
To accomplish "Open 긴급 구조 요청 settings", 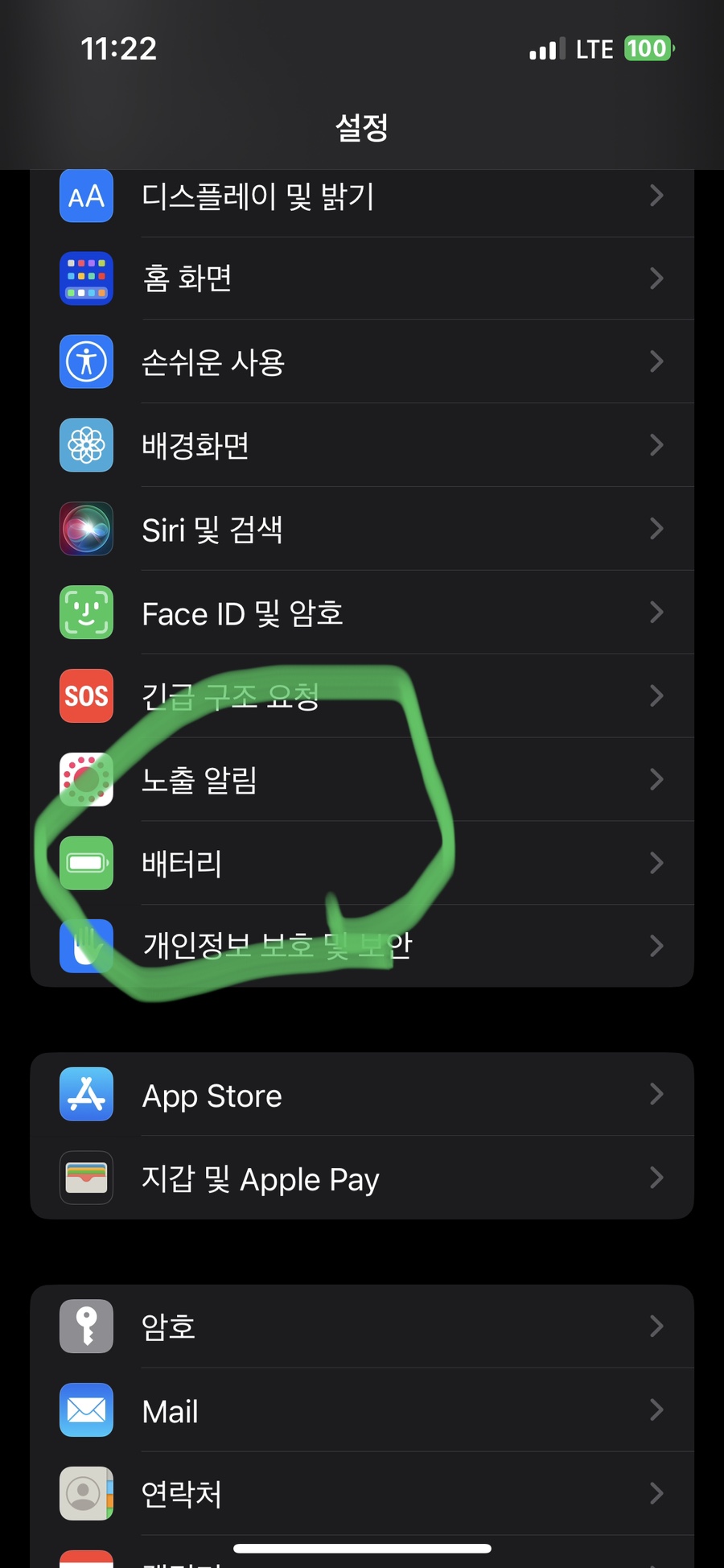I will click(x=230, y=696).
